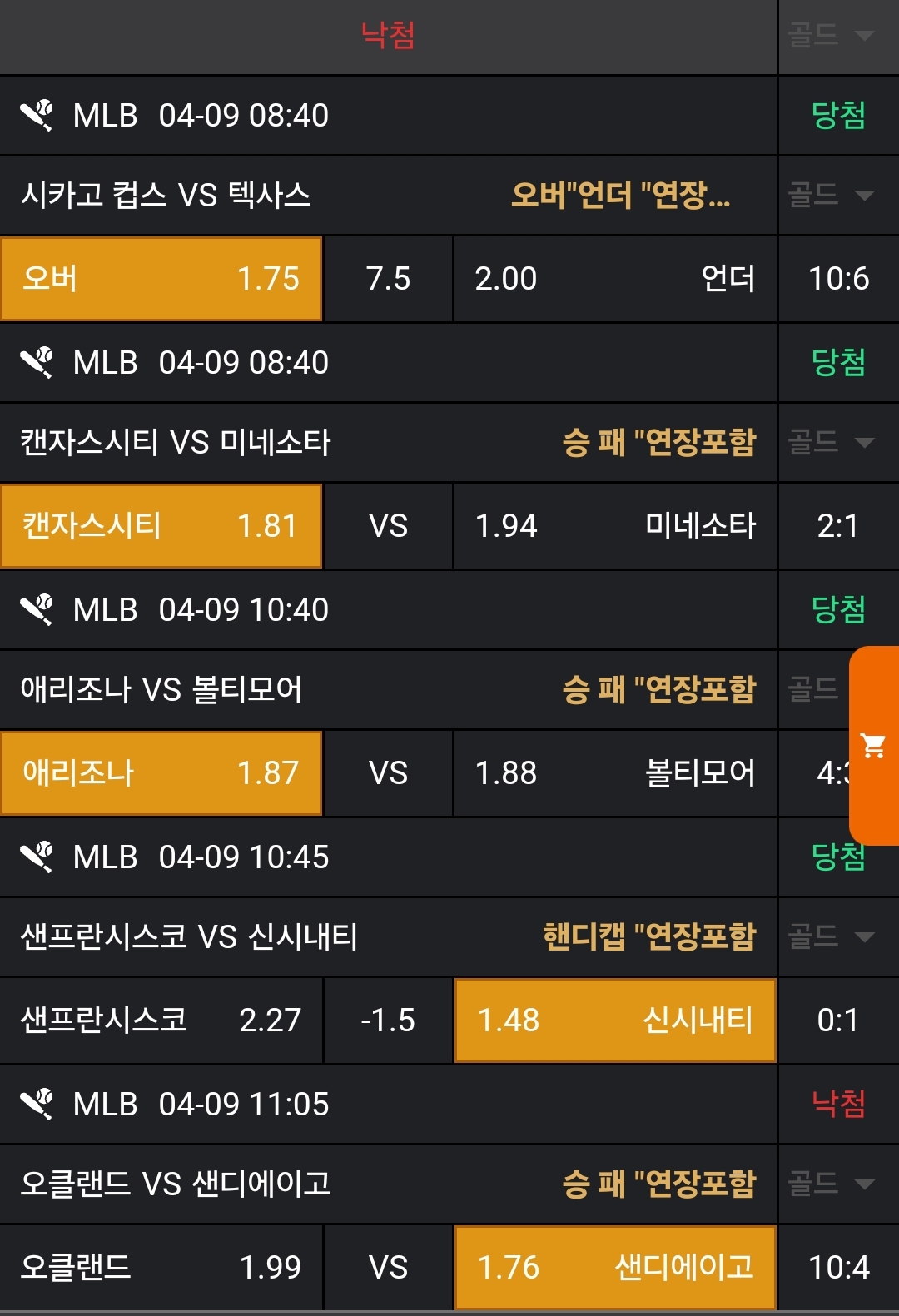Pick 샌프란시스코 at 2.27 handicap odds
899x1316 pixels.
[x=161, y=1021]
